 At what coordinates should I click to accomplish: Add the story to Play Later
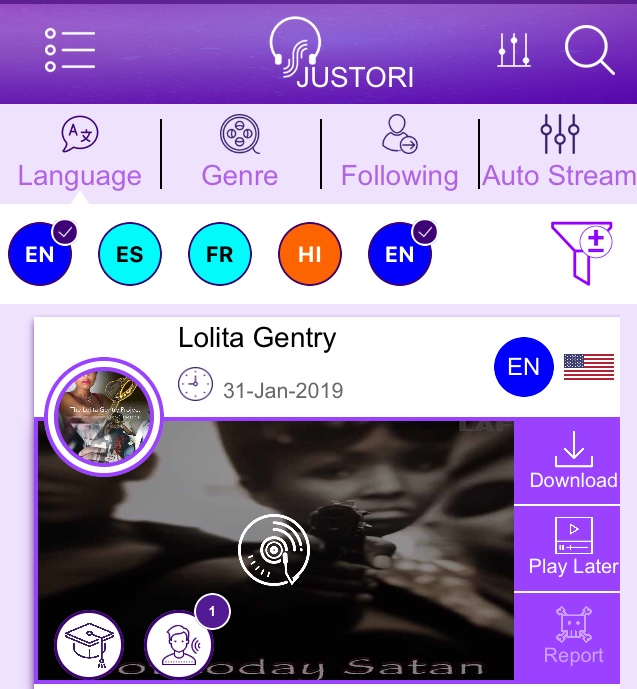tap(573, 548)
